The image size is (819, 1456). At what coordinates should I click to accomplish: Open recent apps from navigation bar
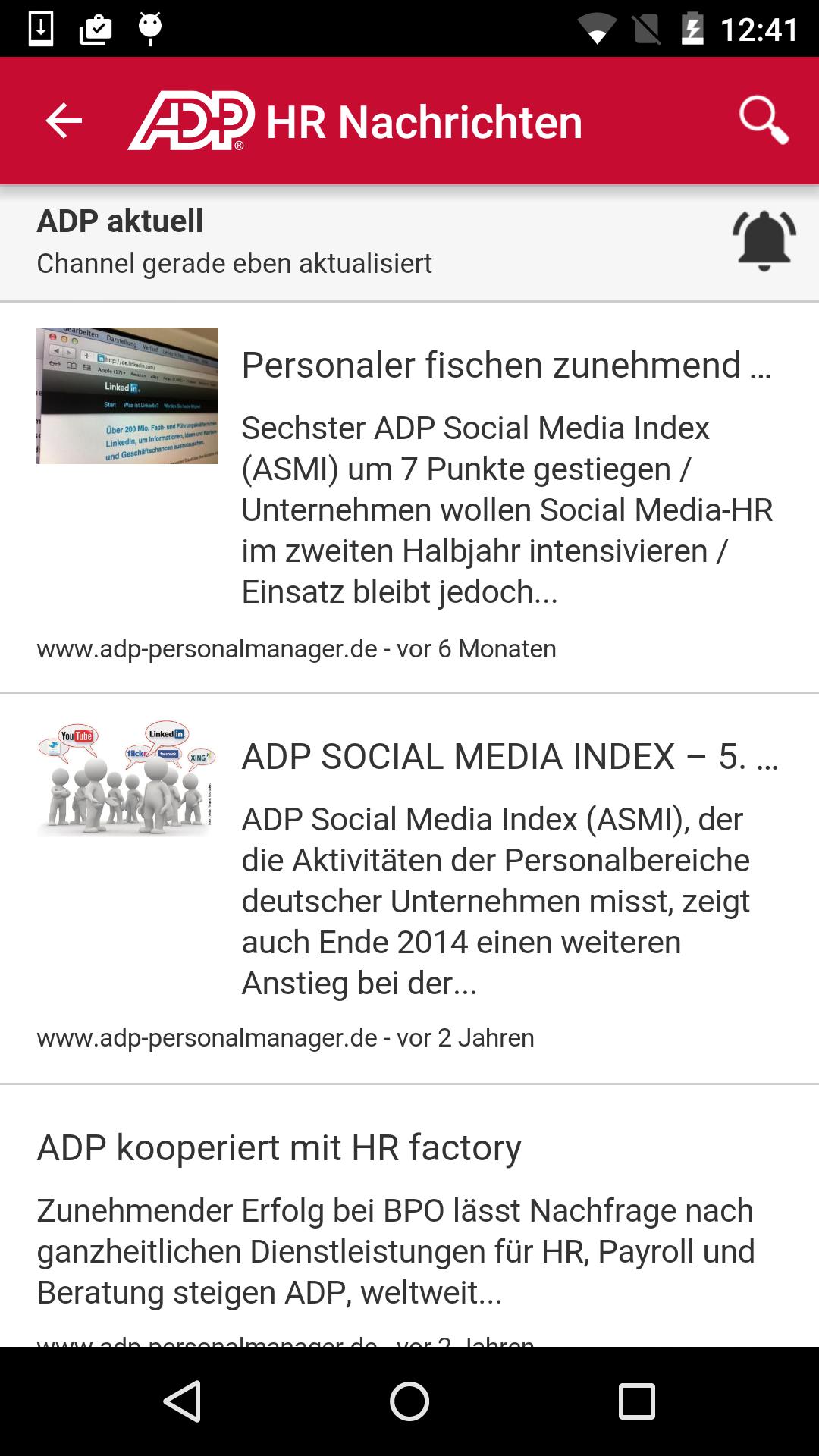pos(637,1401)
